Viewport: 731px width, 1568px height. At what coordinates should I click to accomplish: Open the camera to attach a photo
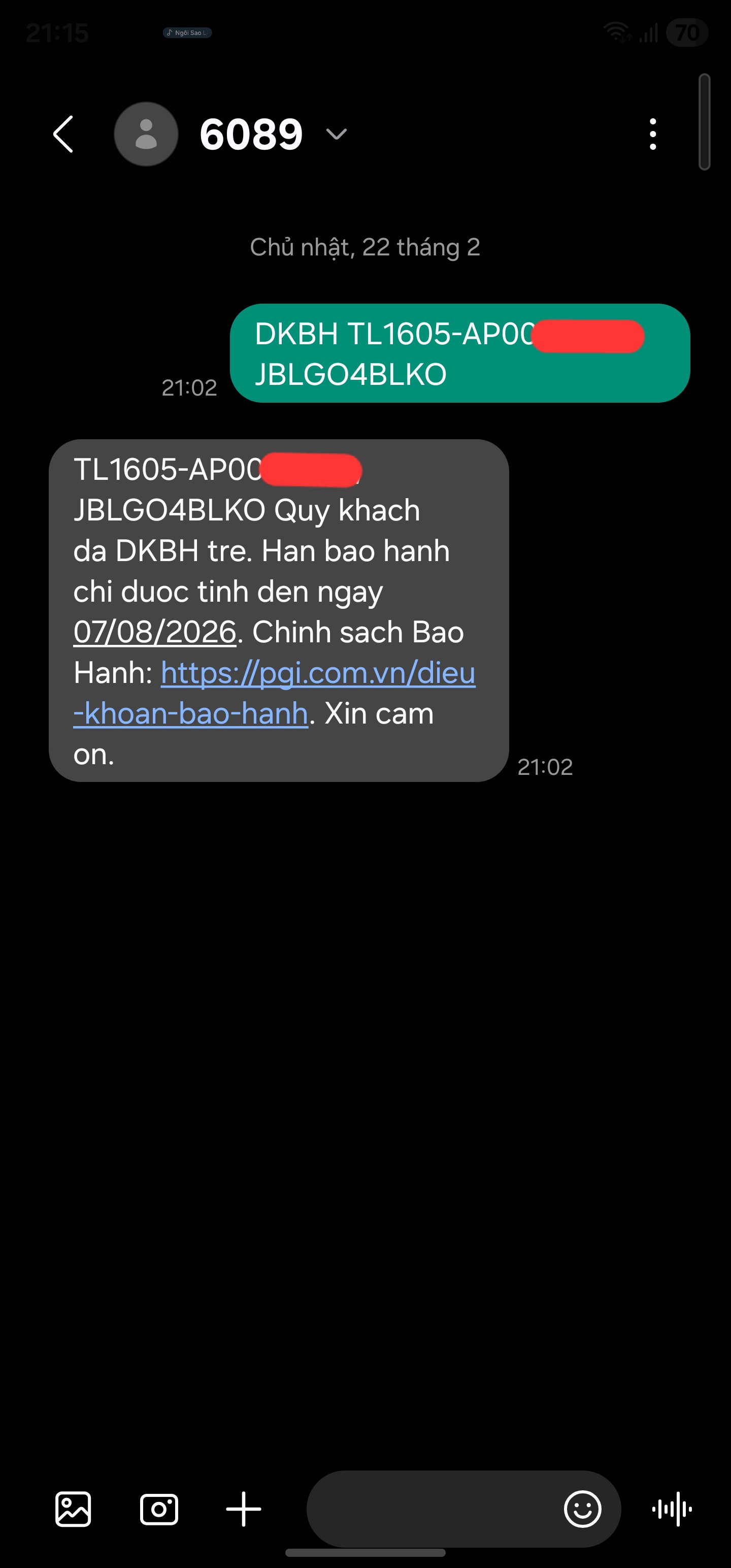(x=159, y=1509)
